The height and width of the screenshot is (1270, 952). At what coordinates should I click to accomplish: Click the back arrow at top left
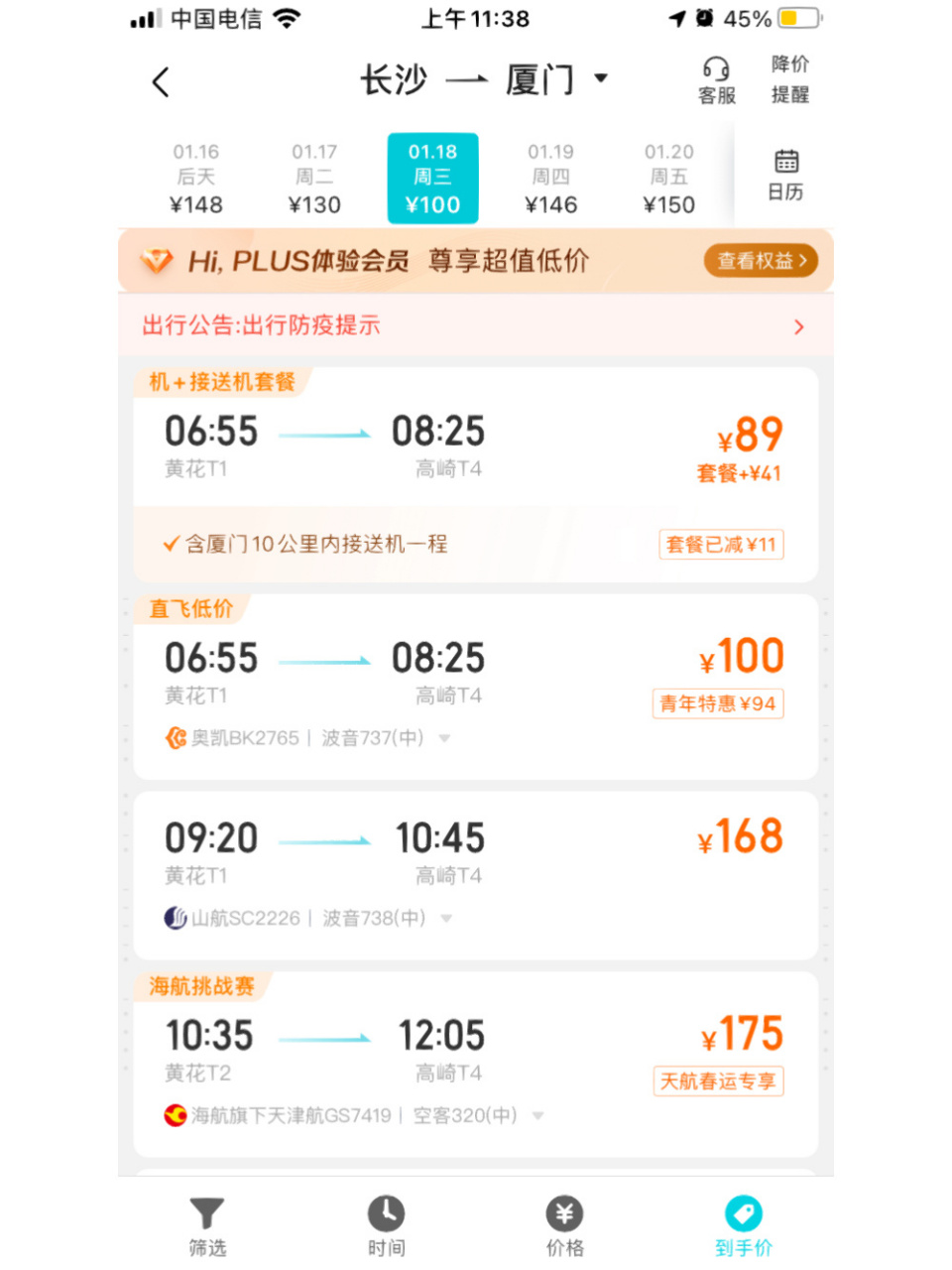162,82
